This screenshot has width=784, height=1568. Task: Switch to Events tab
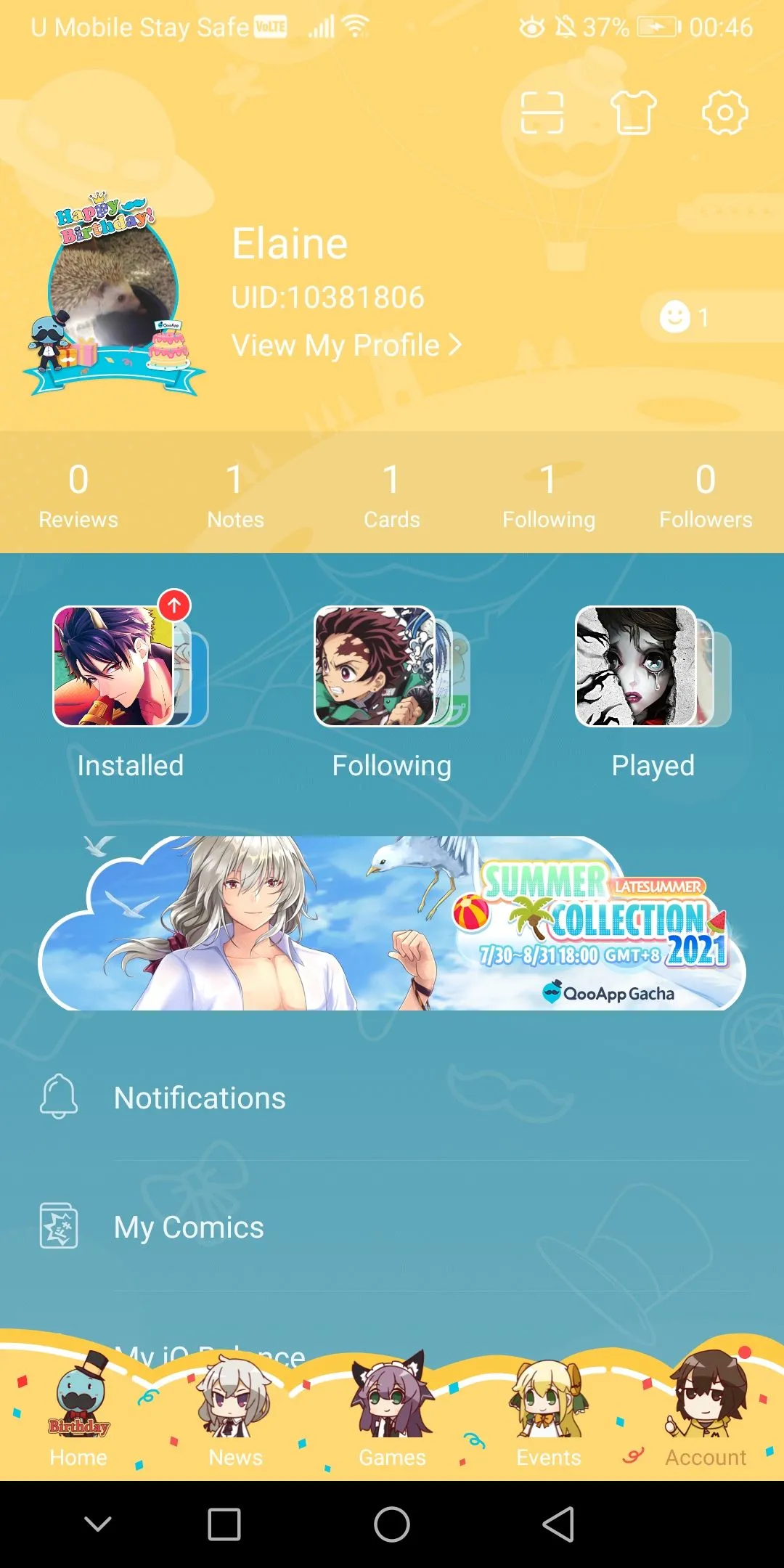(549, 1416)
